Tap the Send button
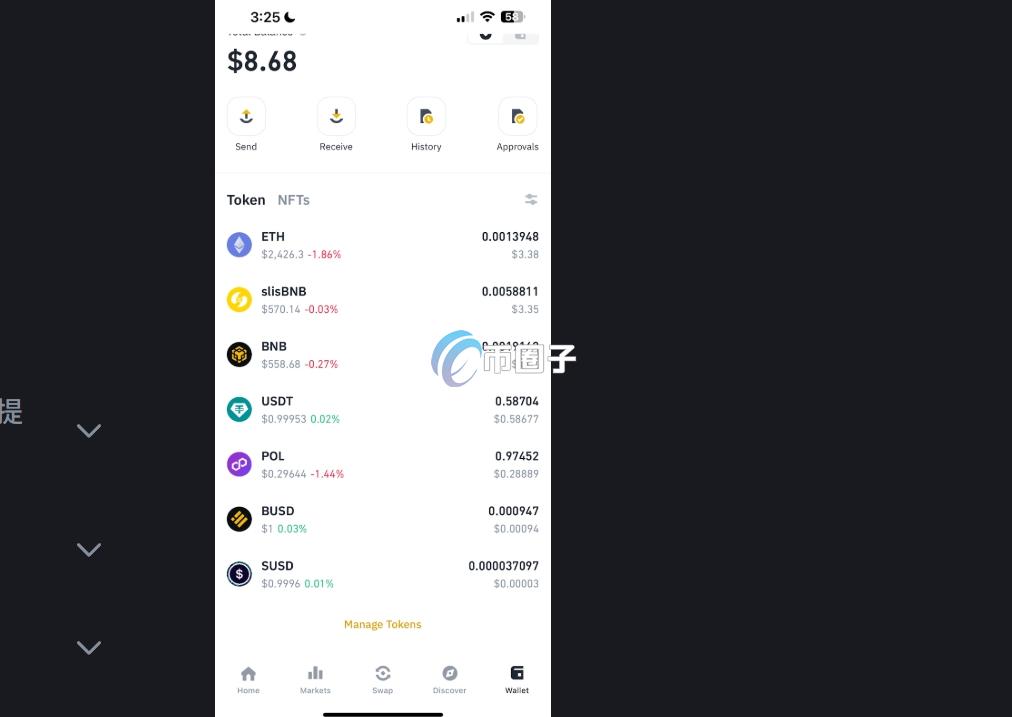1012x717 pixels. point(246,118)
